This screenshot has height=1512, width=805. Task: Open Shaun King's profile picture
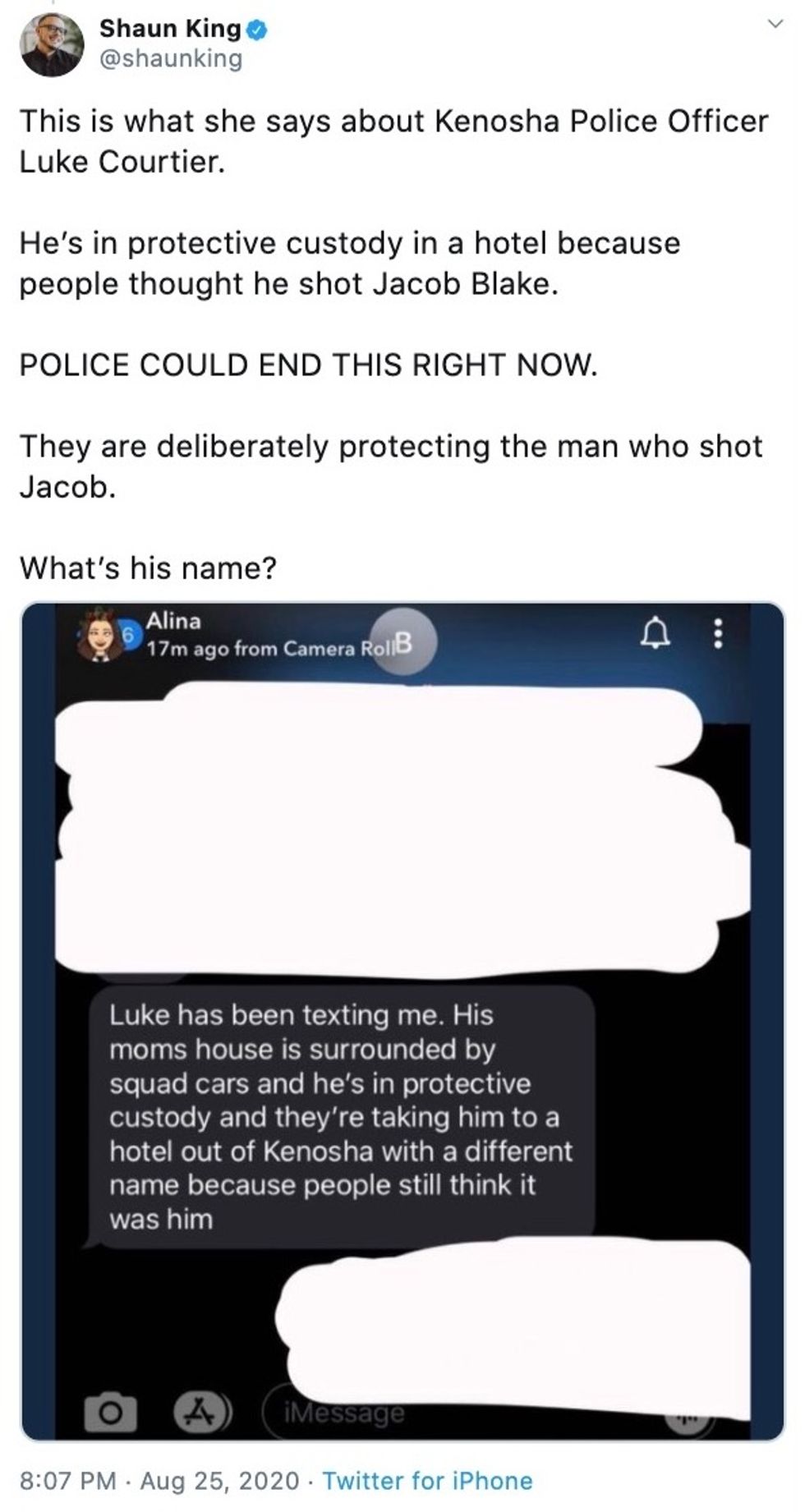tap(52, 44)
